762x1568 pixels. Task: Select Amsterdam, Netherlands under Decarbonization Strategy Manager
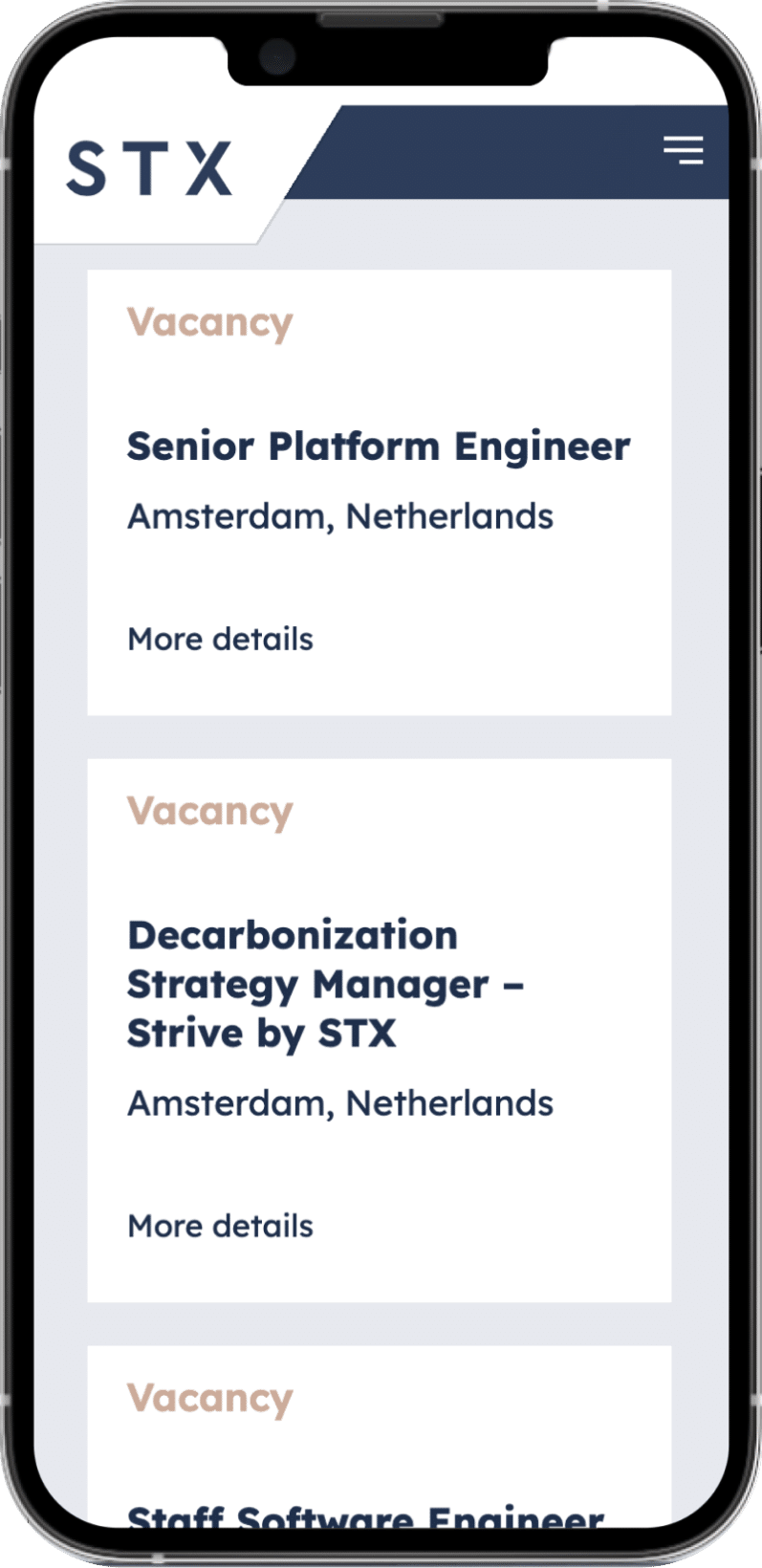[x=340, y=1102]
